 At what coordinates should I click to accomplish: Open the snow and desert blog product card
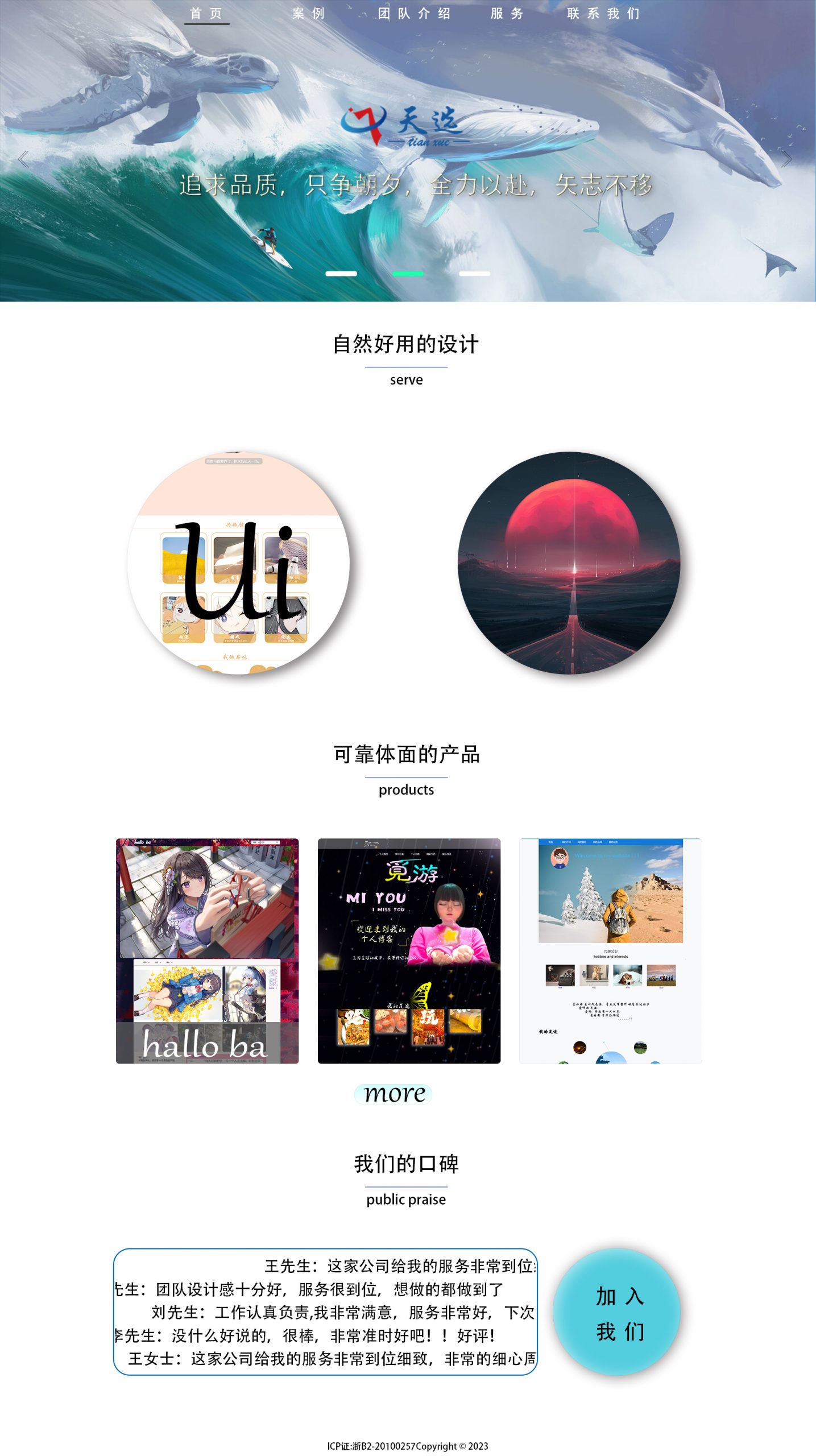click(610, 950)
